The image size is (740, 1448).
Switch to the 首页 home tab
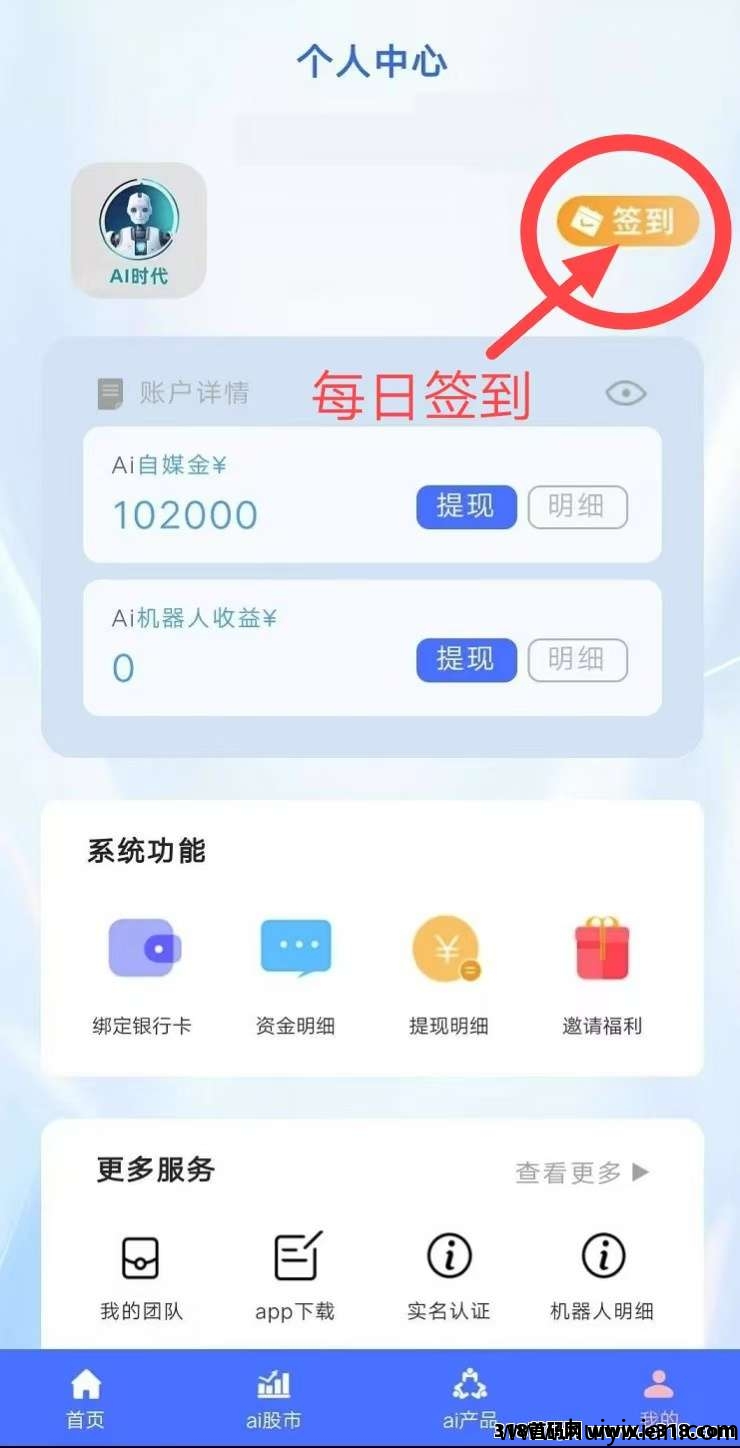(86, 1398)
